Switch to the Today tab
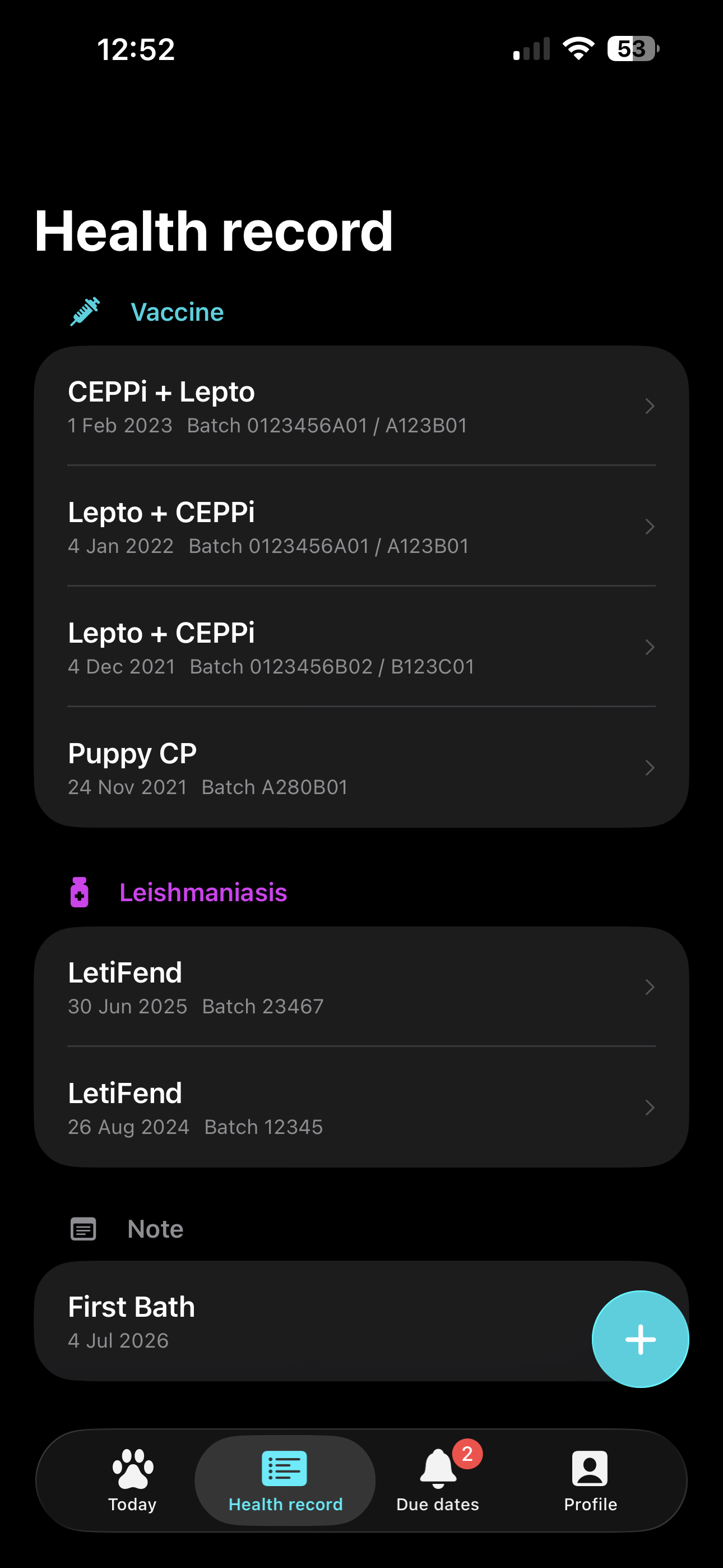Viewport: 723px width, 1568px height. [x=132, y=1481]
